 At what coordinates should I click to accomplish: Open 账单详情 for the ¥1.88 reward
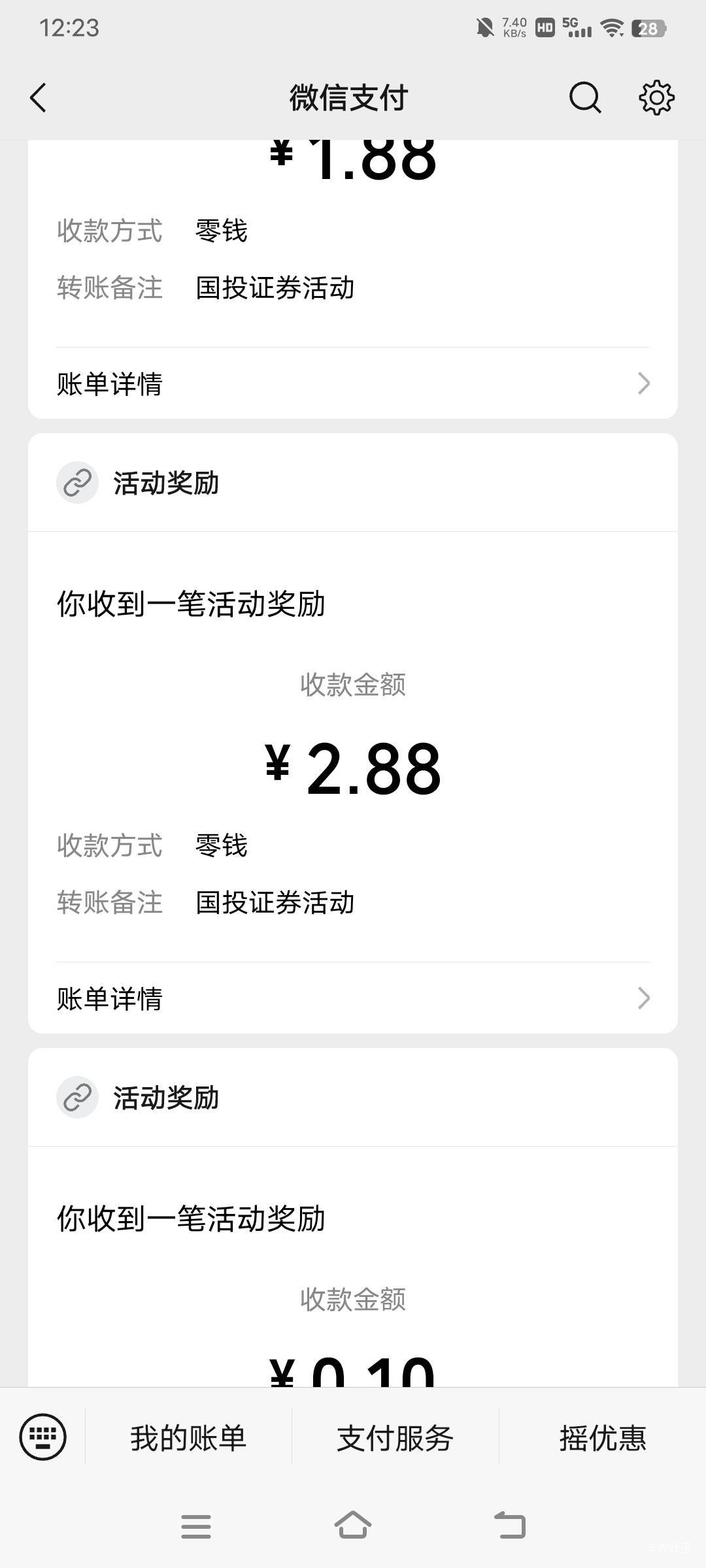point(353,384)
